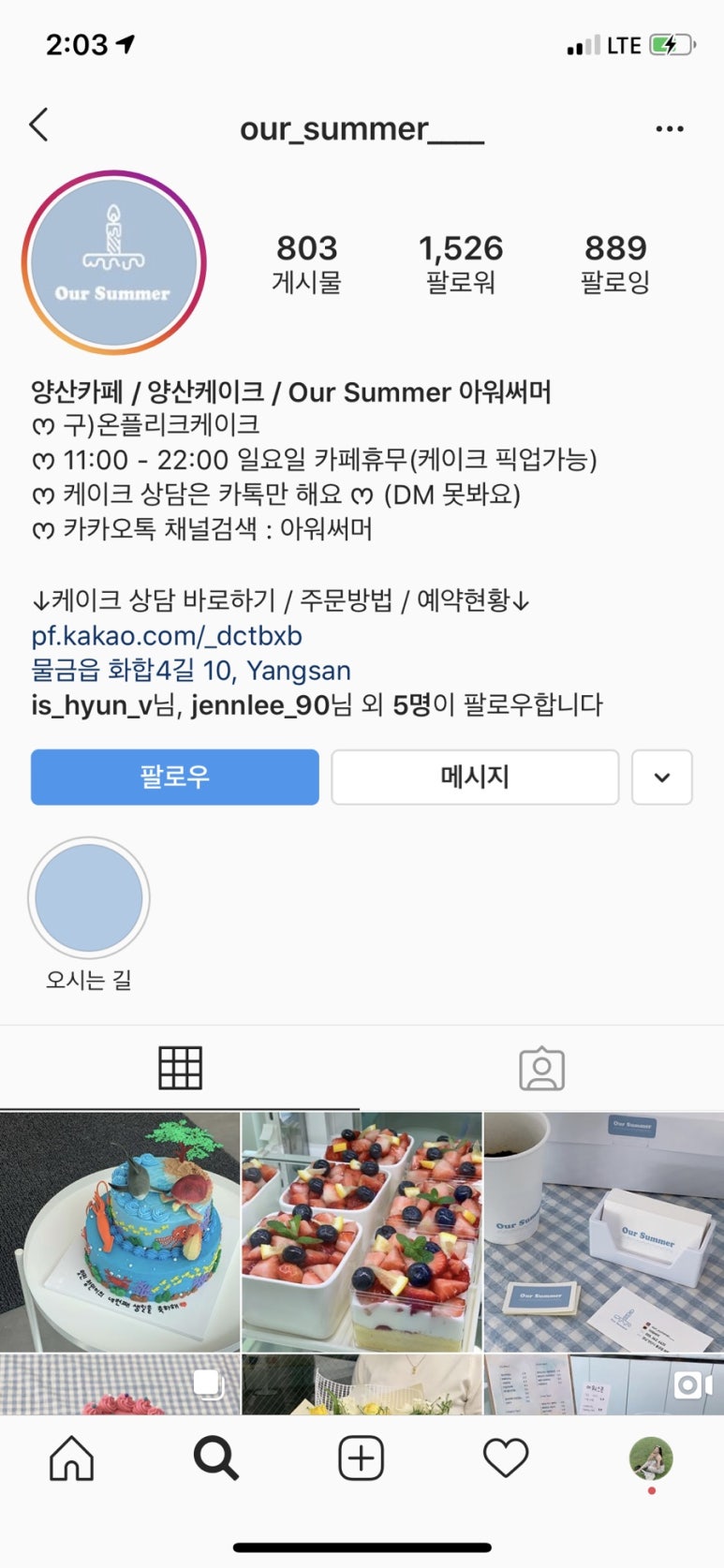This screenshot has width=724, height=1568.
Task: Open the Our Summer business cards post
Action: pyautogui.click(x=603, y=1232)
